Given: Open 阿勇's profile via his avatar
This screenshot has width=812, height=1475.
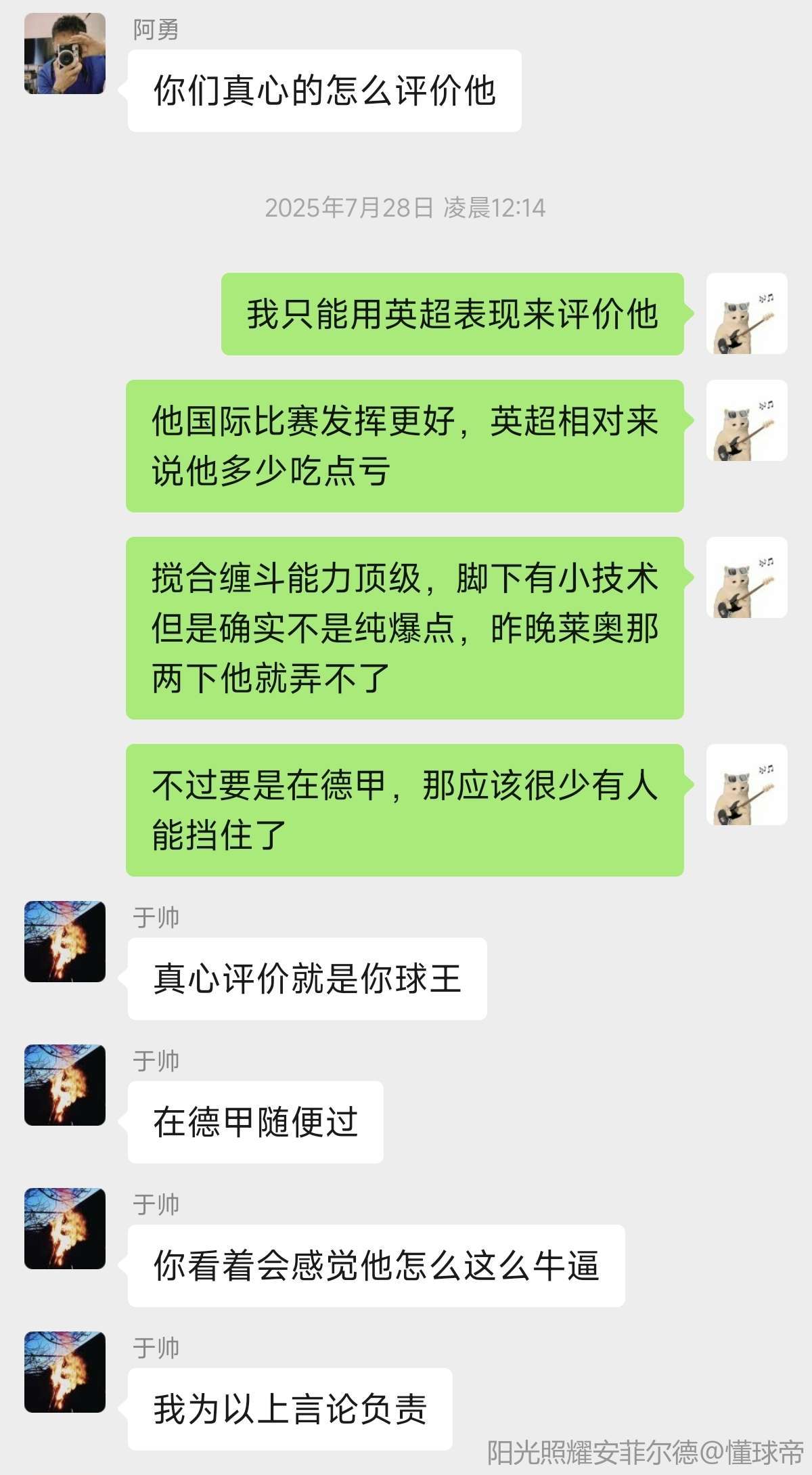Looking at the screenshot, I should point(65,53).
